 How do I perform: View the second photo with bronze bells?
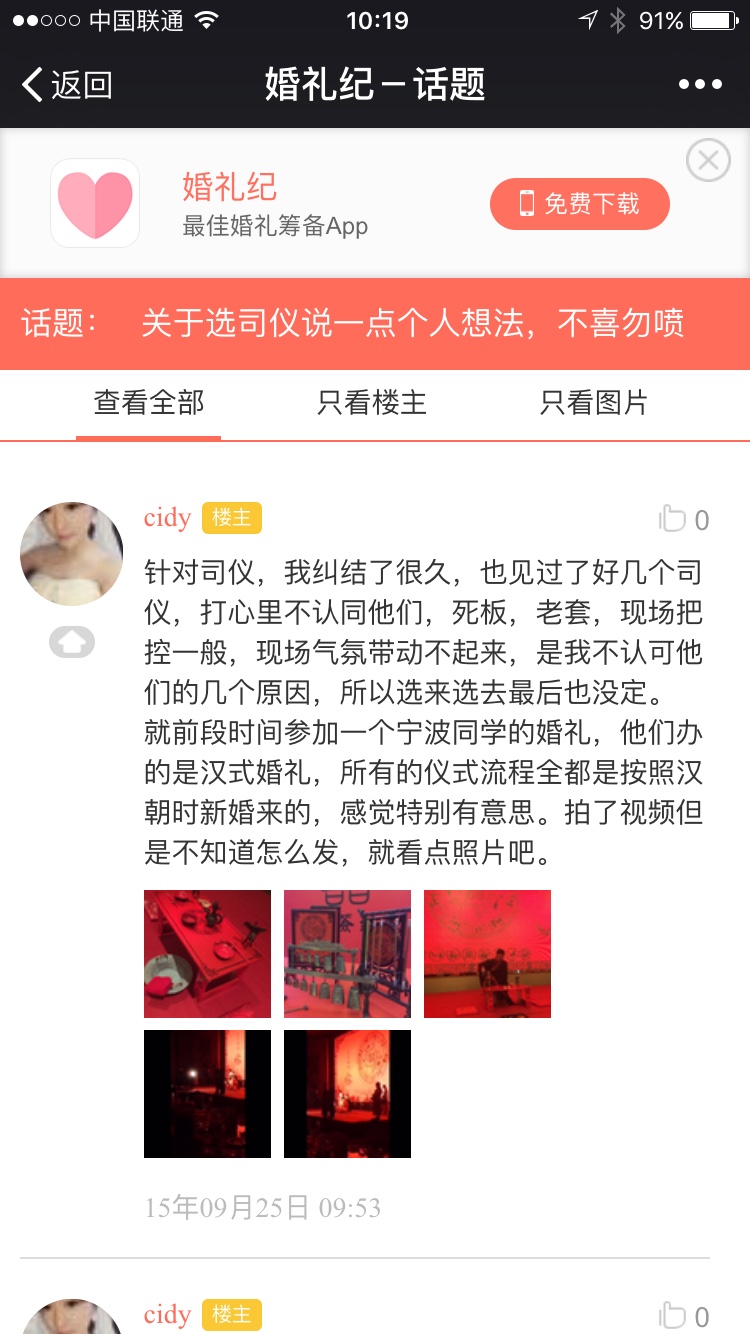(347, 953)
